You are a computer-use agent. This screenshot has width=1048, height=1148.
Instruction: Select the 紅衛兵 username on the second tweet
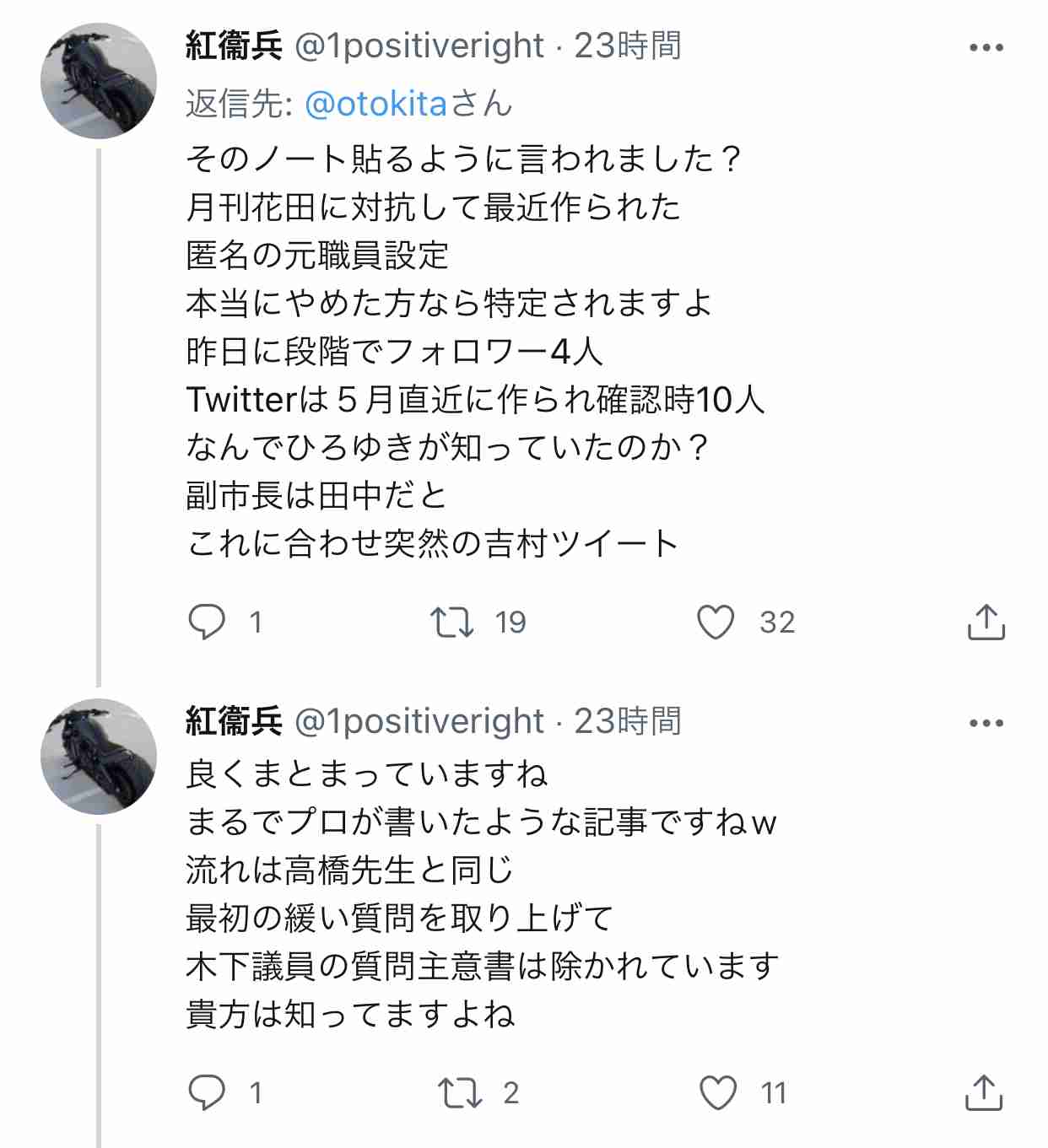226,721
